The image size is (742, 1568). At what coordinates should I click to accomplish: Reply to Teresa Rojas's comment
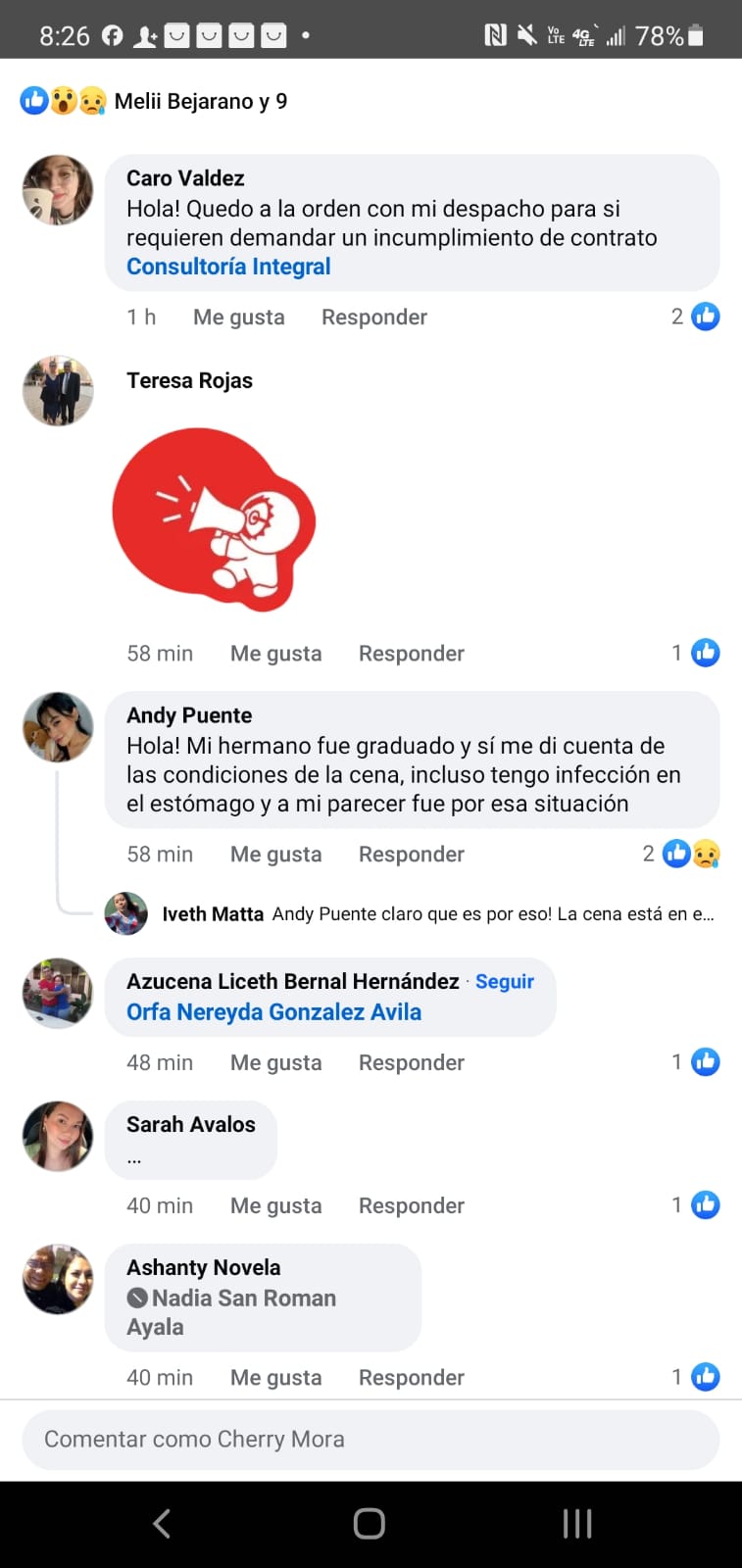pos(411,654)
